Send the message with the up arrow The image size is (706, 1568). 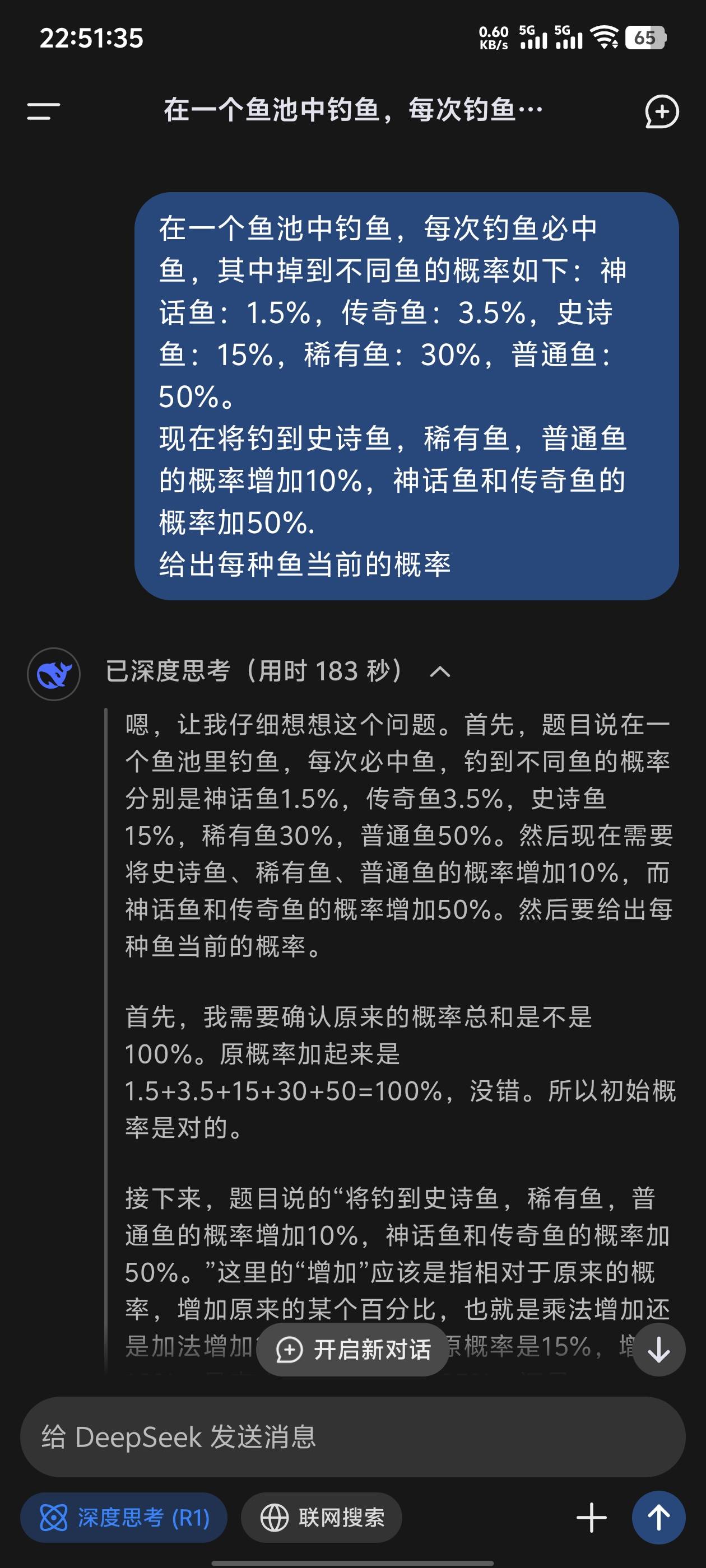(658, 1518)
